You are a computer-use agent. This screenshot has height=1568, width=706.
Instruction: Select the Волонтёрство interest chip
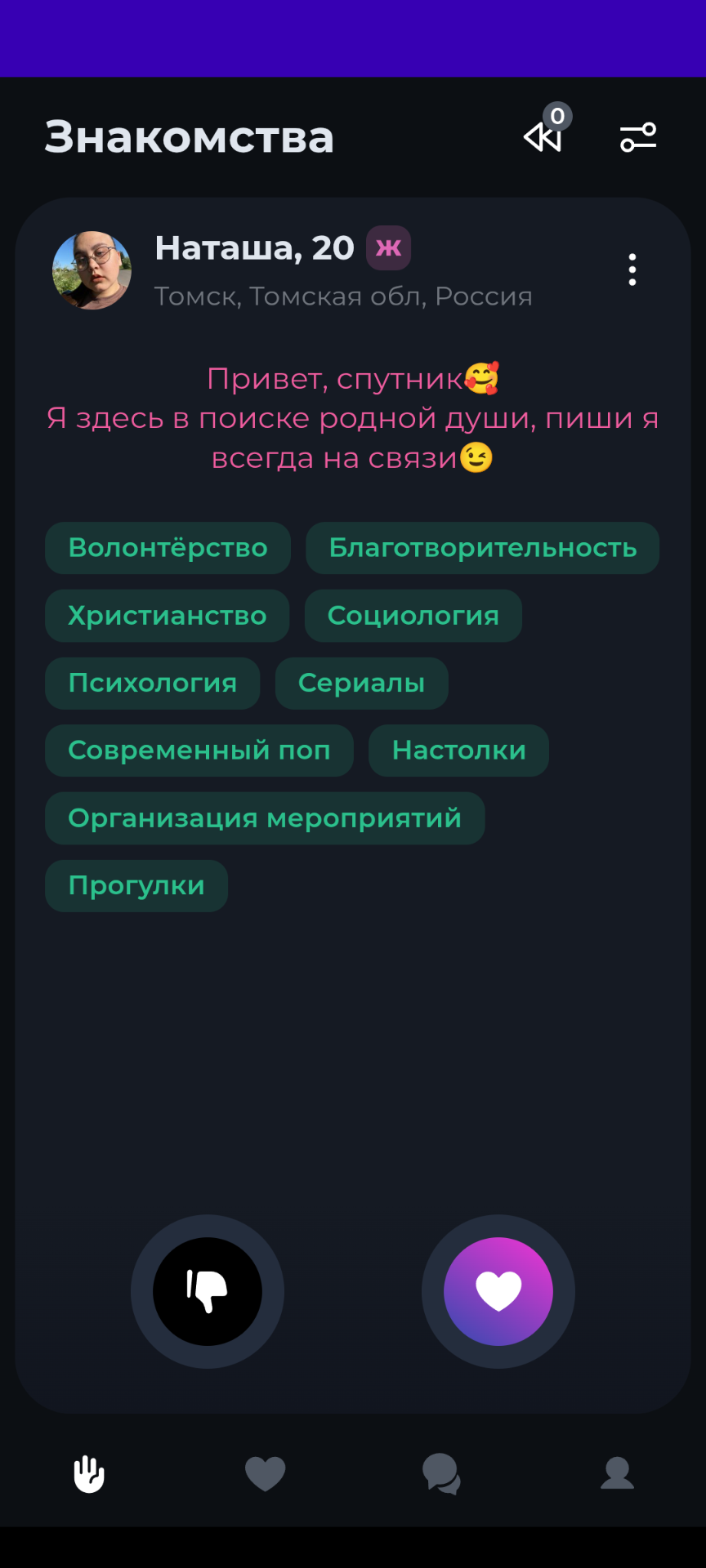[x=168, y=548]
